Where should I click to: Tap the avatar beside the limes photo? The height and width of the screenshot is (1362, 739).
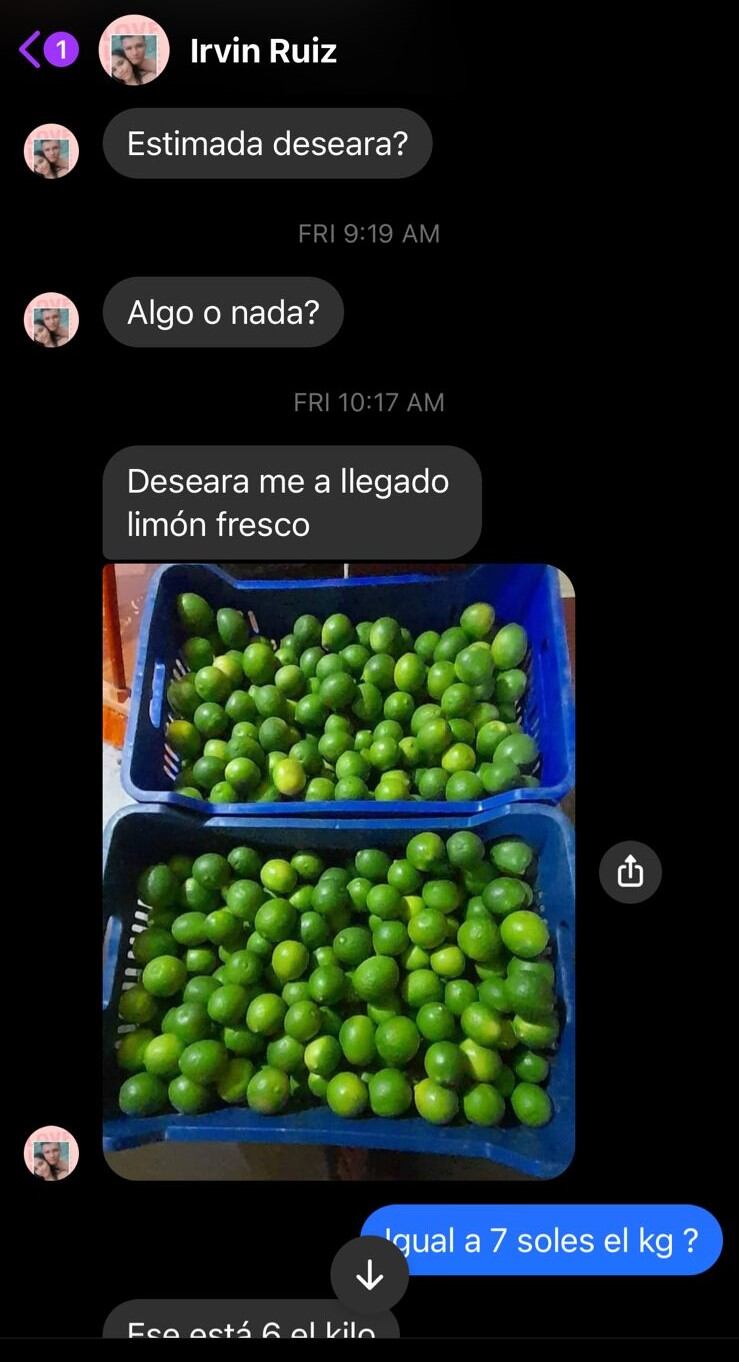click(x=50, y=1152)
